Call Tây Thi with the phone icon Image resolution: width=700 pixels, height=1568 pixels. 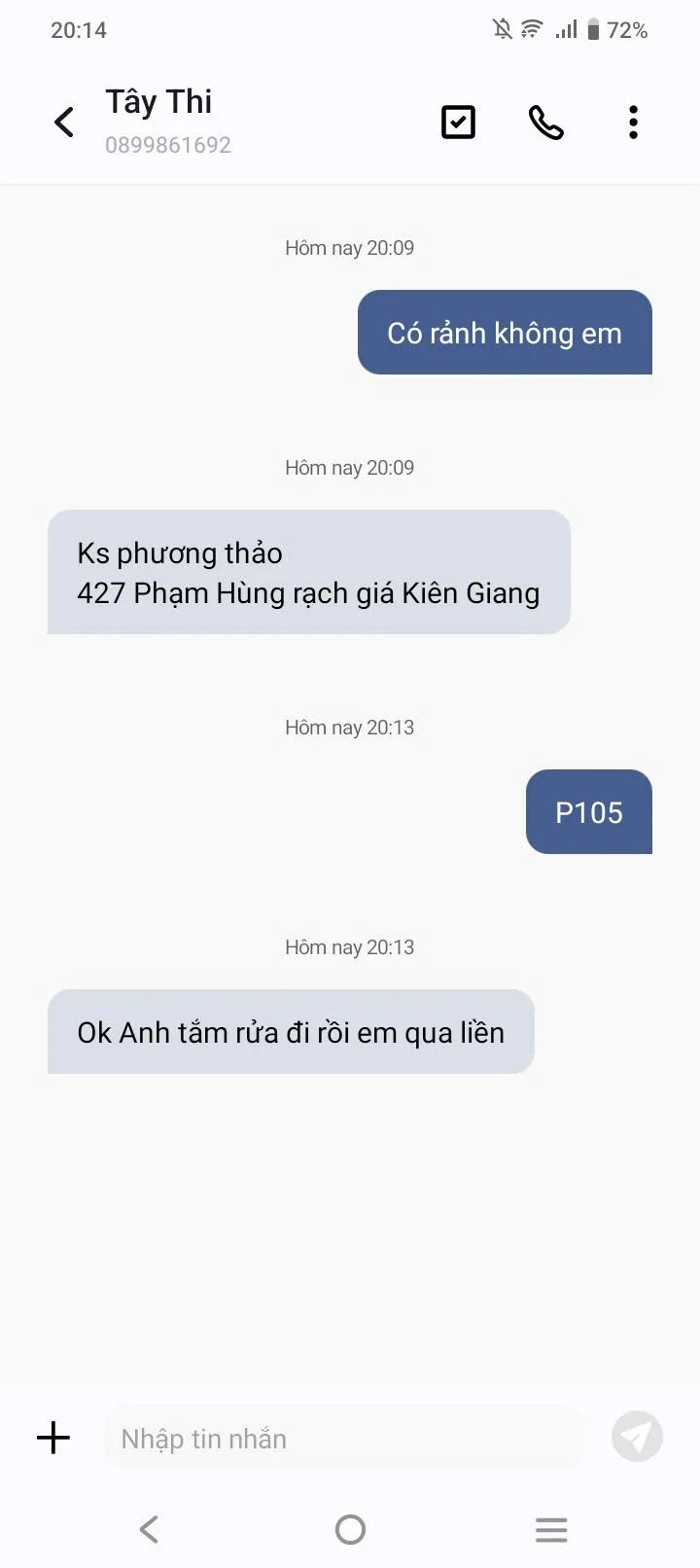click(545, 123)
